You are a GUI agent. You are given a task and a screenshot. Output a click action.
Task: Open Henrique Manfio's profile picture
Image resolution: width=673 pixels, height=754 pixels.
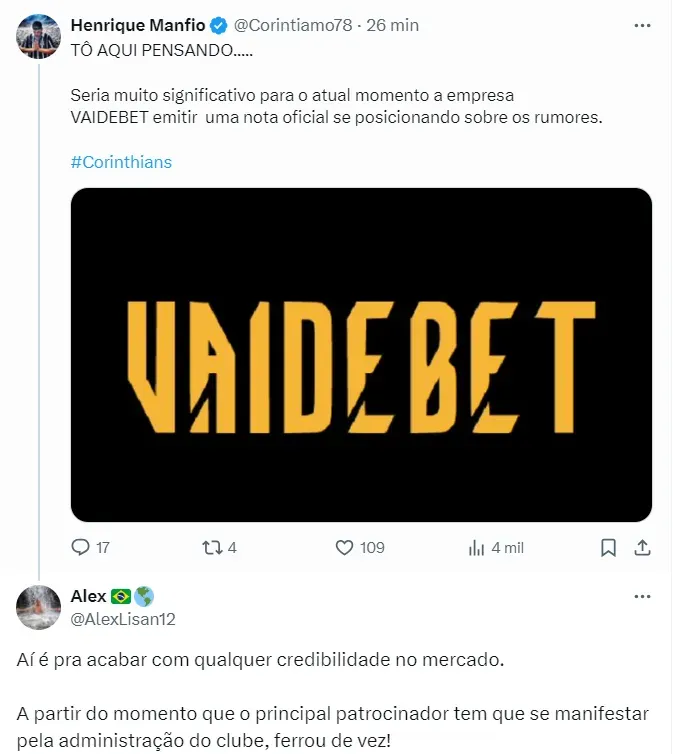click(39, 37)
